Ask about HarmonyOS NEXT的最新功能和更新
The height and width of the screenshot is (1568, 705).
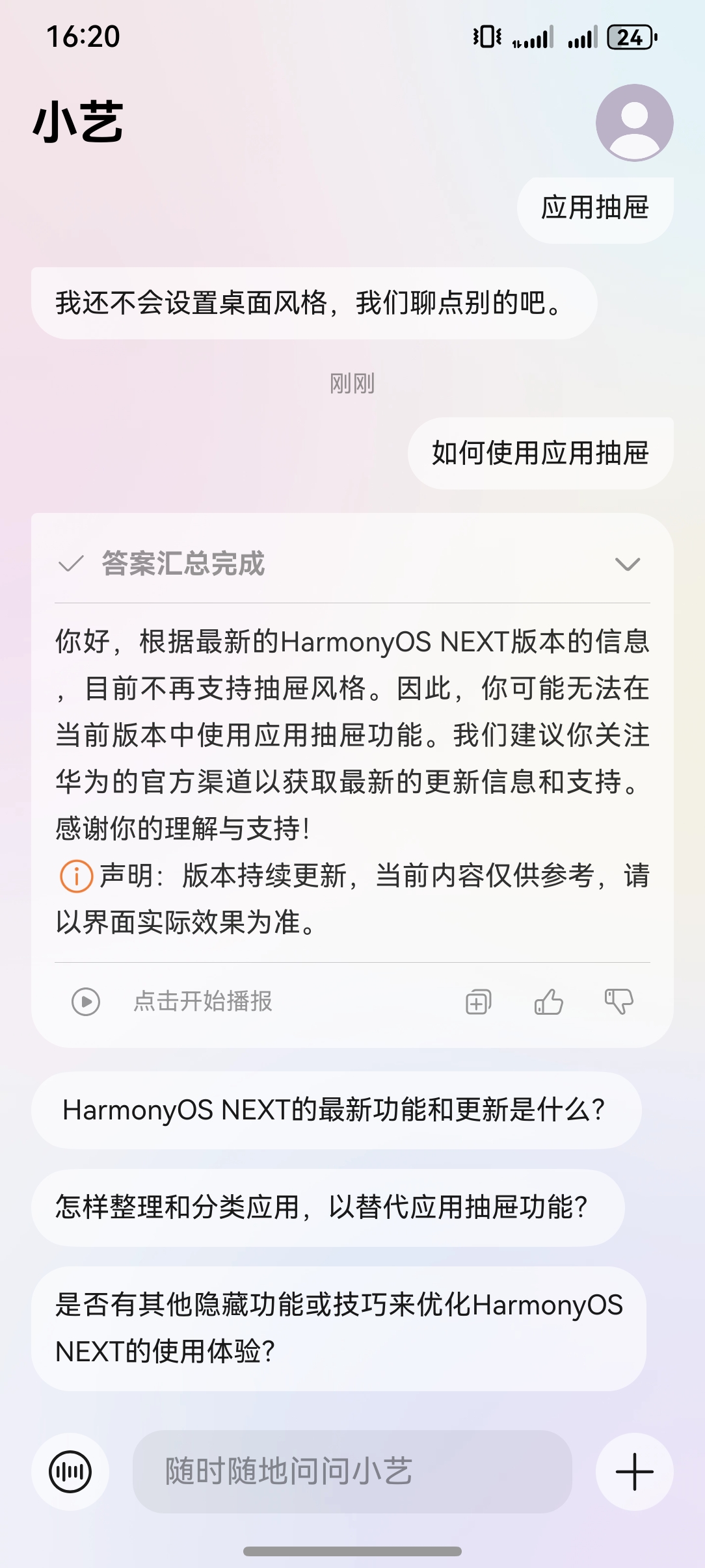click(336, 1110)
